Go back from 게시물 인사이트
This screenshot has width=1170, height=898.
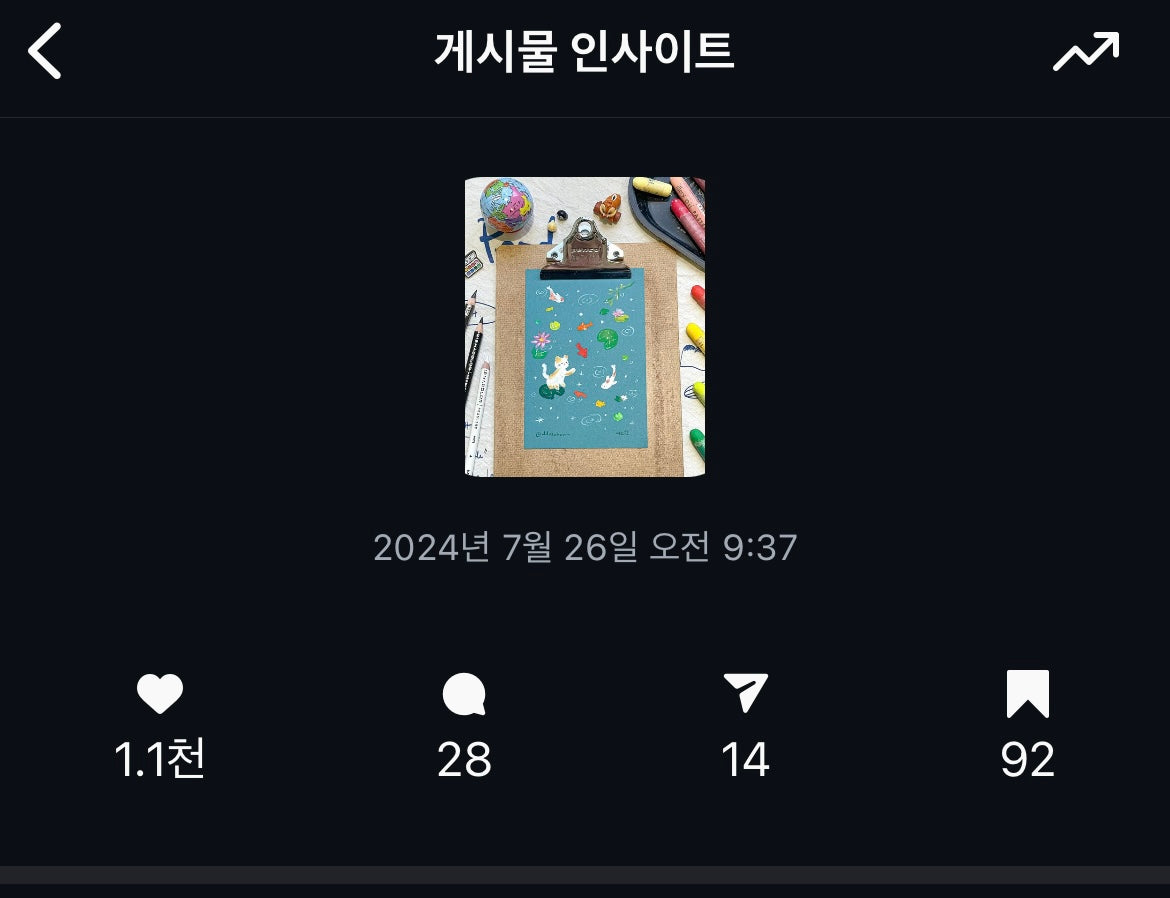[46, 52]
